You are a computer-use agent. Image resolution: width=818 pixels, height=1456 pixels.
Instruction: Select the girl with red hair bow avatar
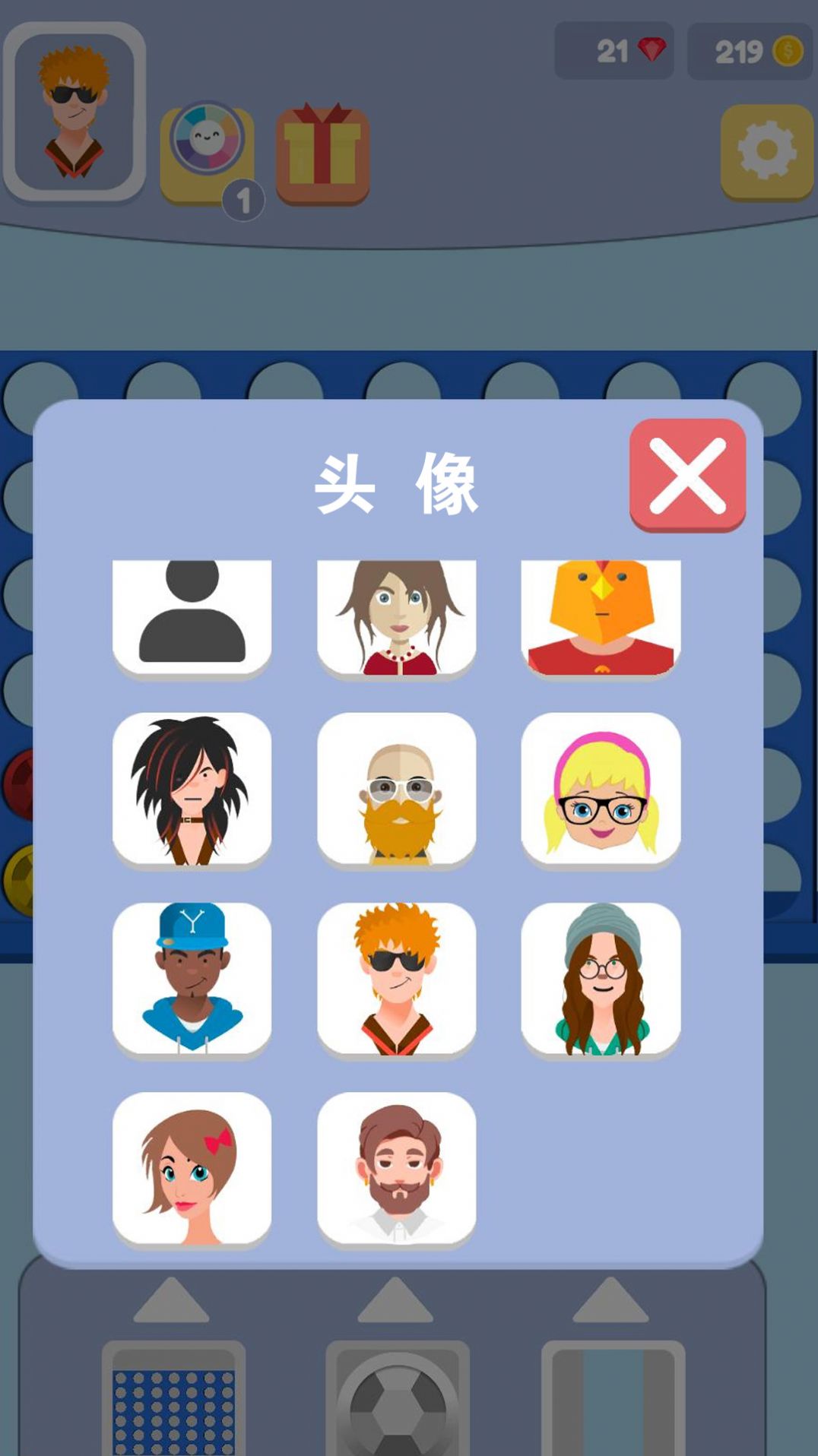(192, 1170)
